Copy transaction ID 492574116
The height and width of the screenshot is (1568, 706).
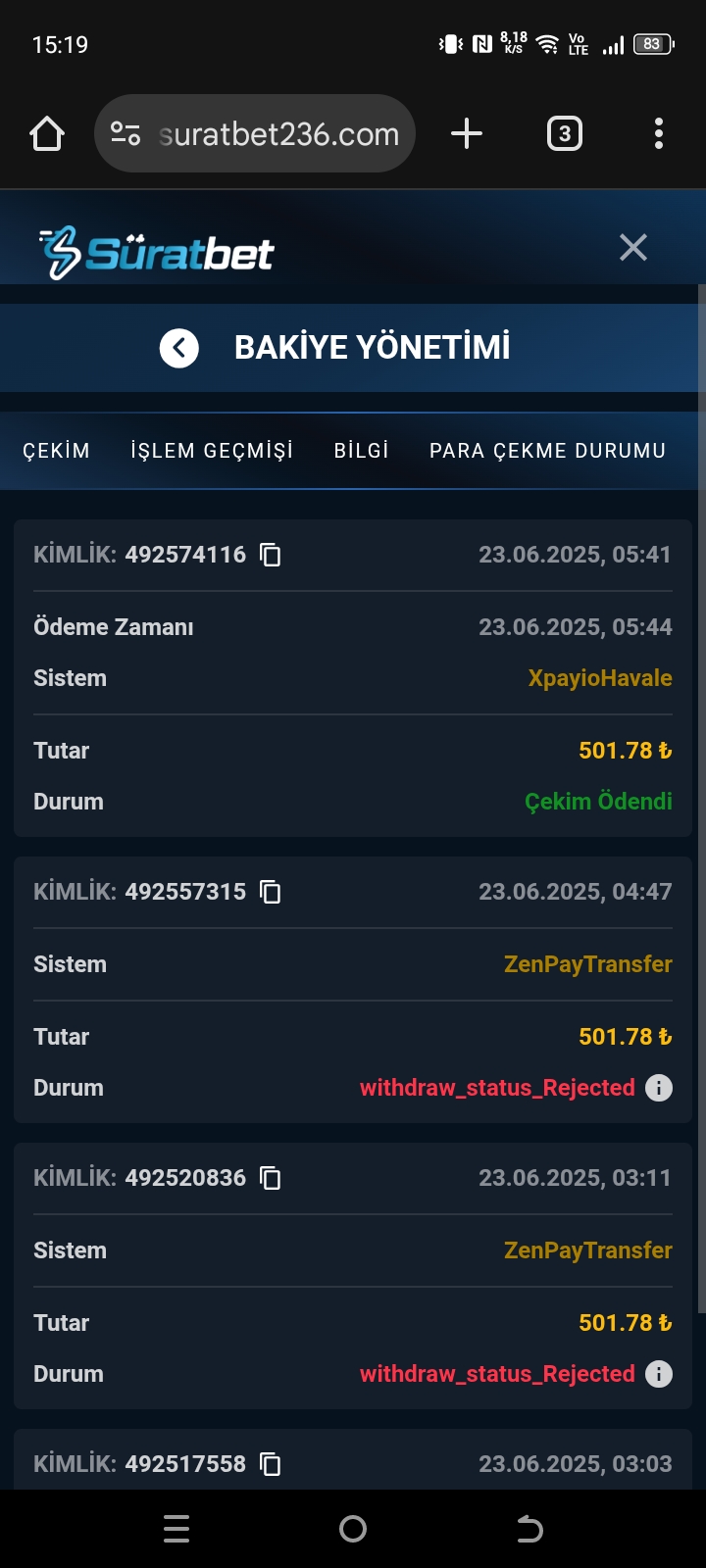pyautogui.click(x=271, y=556)
